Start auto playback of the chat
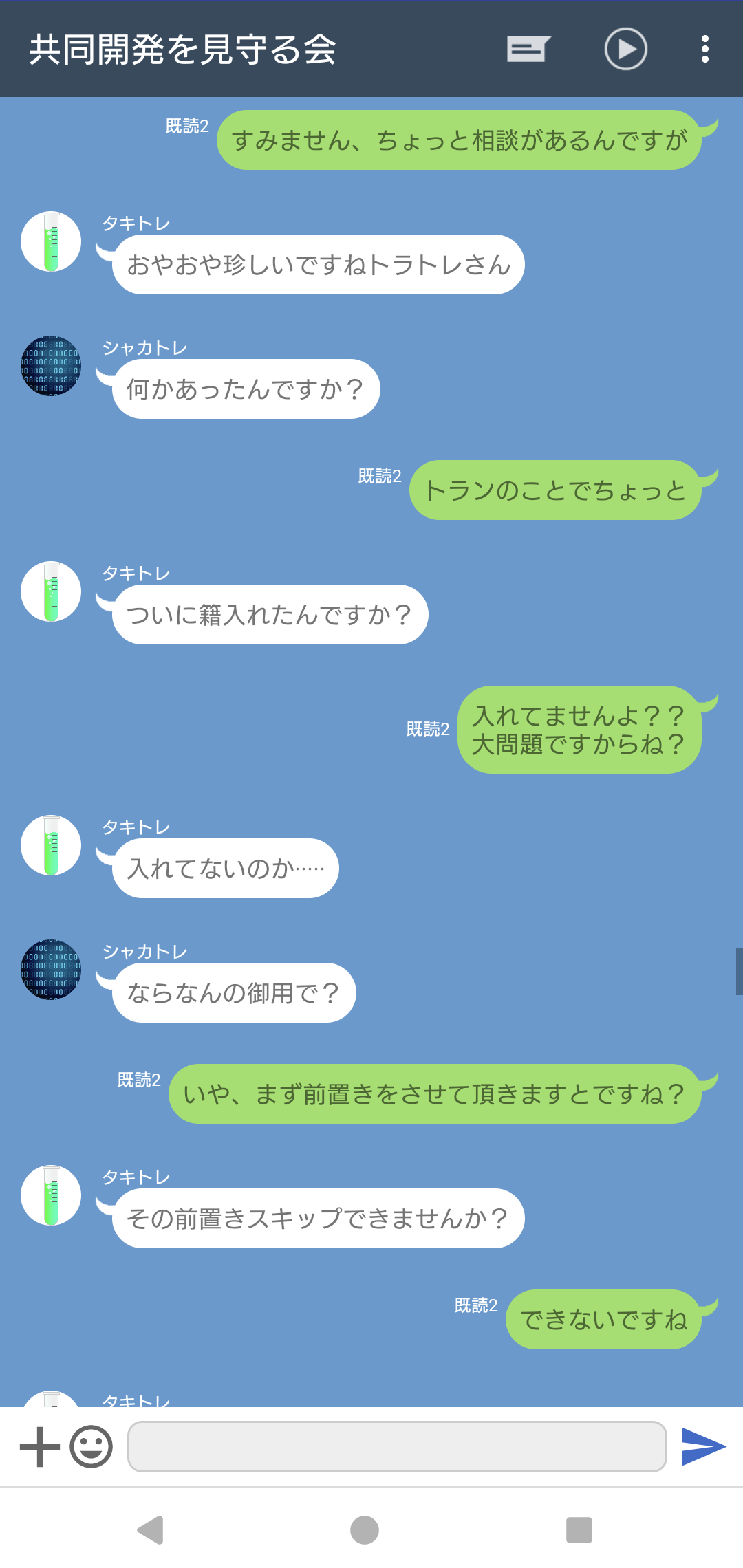Viewport: 743px width, 1568px height. tap(625, 49)
